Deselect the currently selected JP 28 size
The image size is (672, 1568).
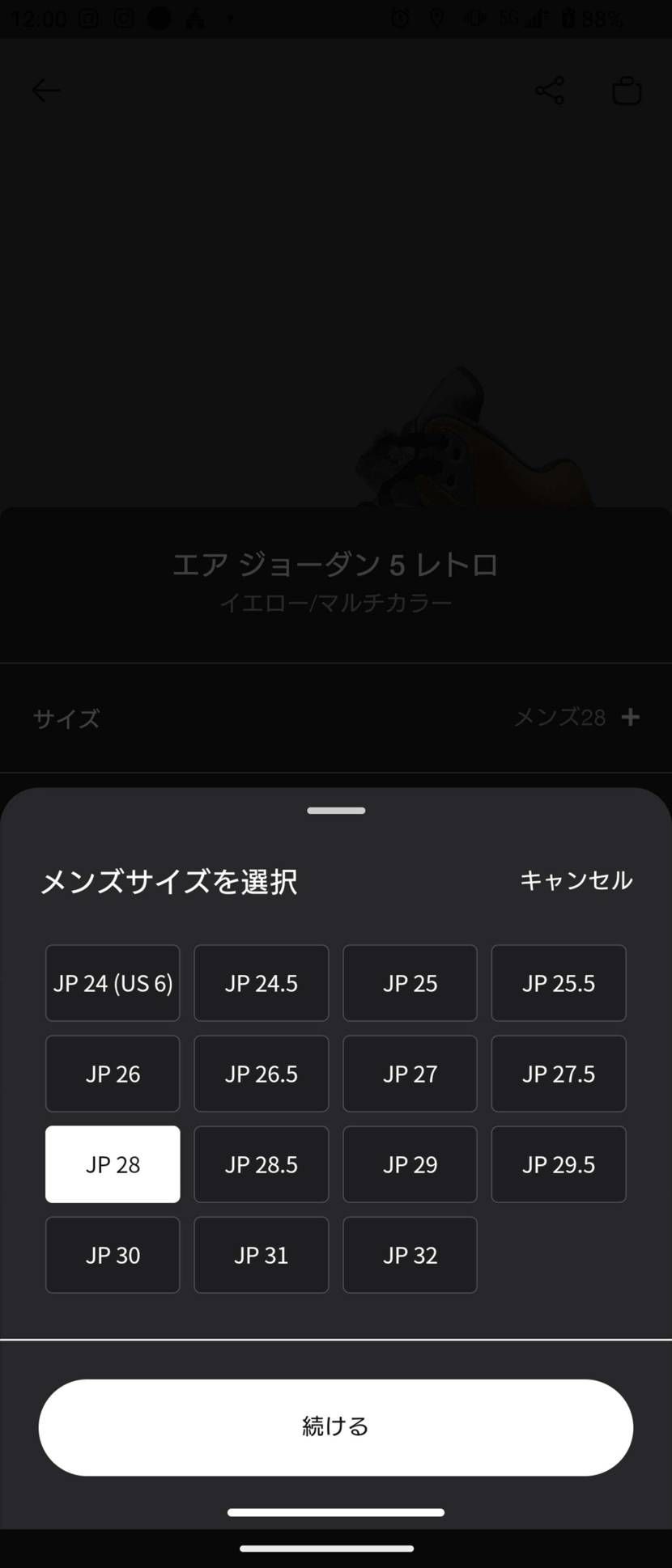(112, 1164)
